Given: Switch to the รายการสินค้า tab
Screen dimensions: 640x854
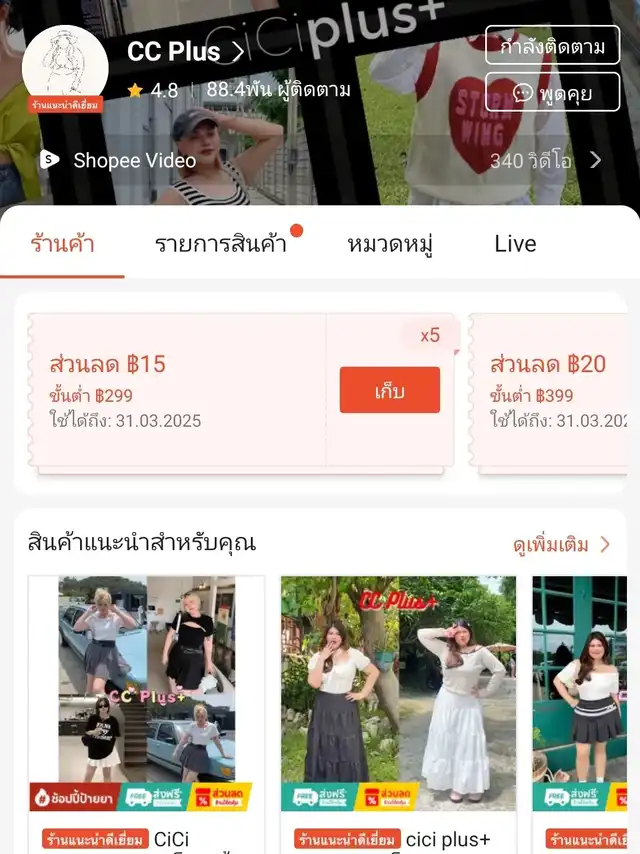Looking at the screenshot, I should [x=221, y=244].
